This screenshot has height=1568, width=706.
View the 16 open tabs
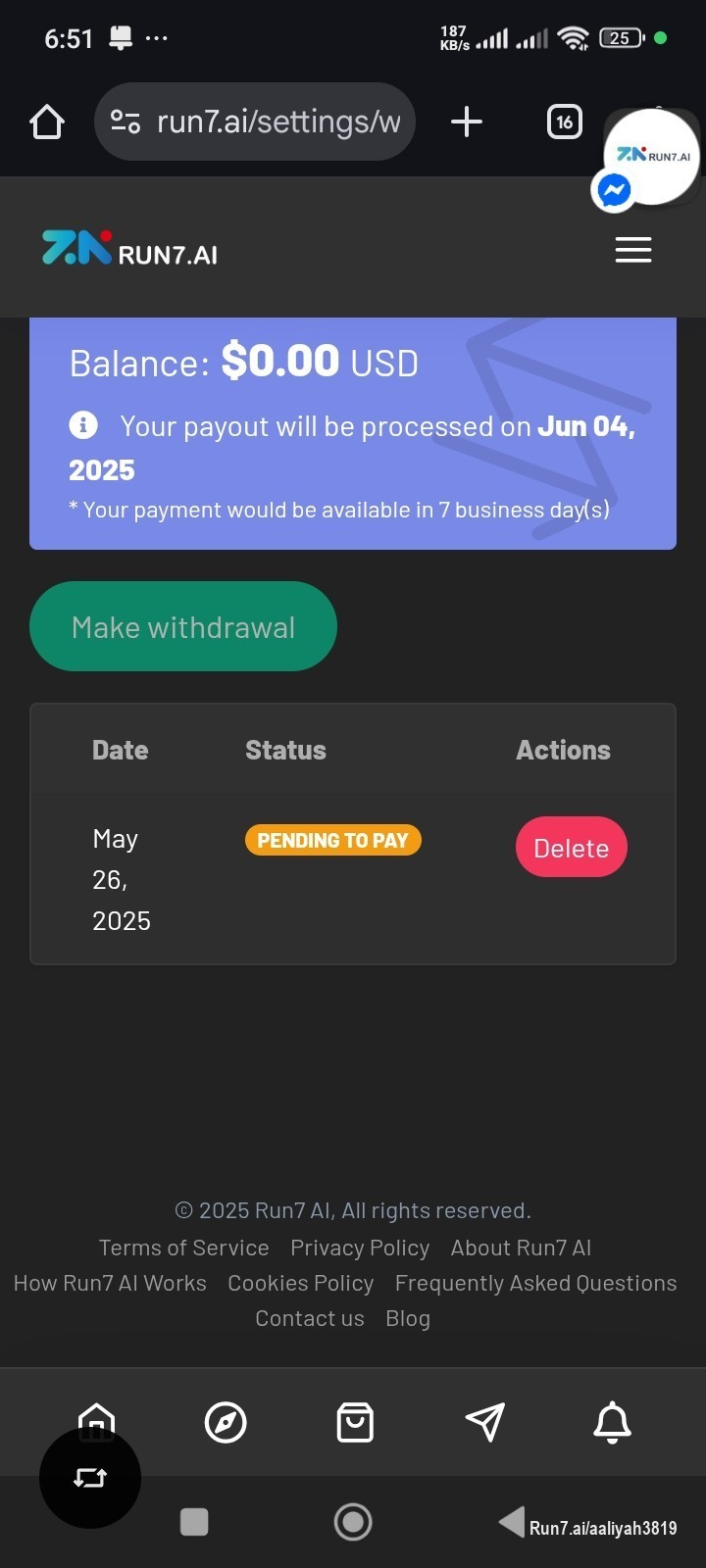564,122
